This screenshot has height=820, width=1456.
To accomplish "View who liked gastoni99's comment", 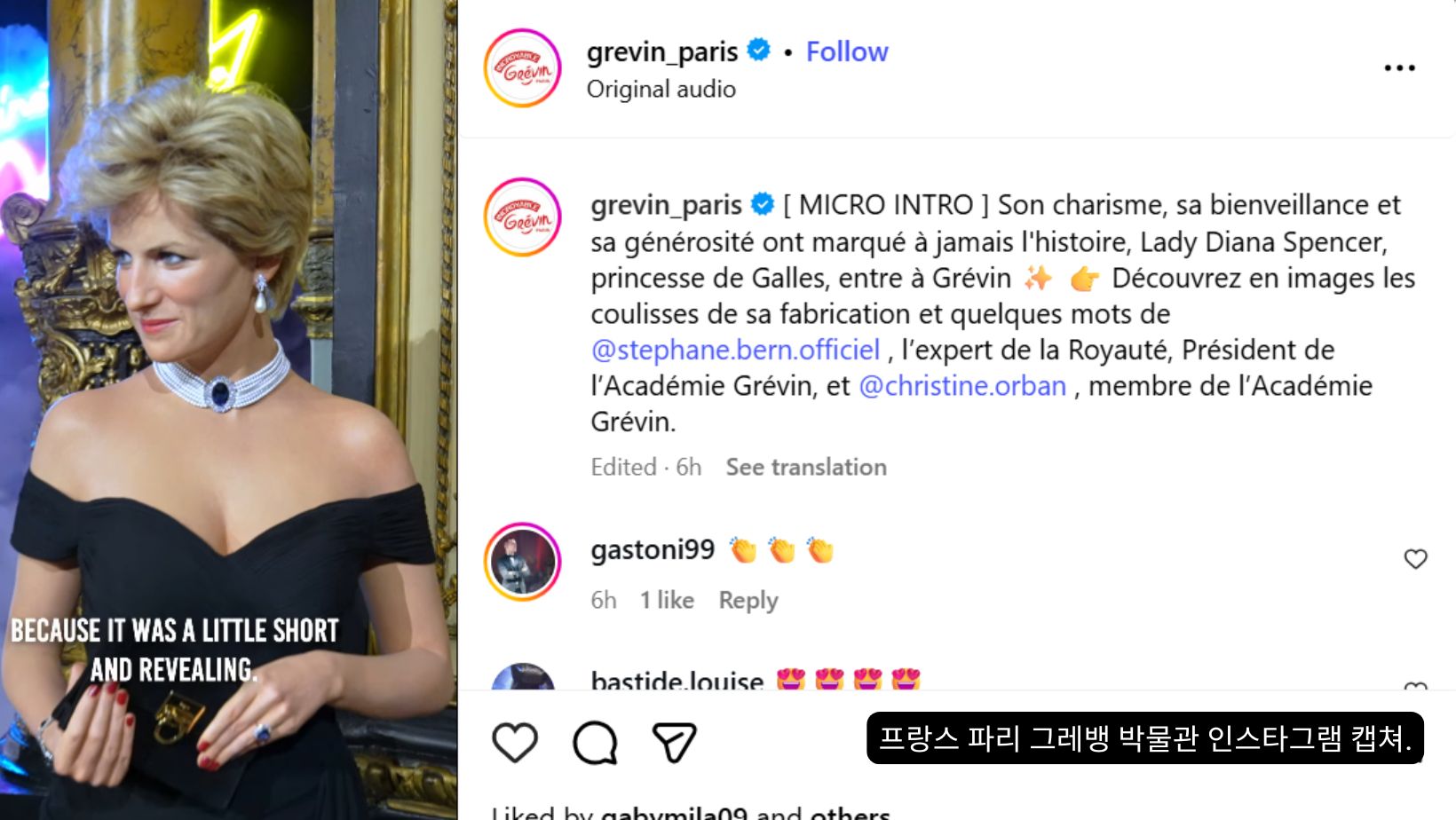I will pyautogui.click(x=667, y=601).
